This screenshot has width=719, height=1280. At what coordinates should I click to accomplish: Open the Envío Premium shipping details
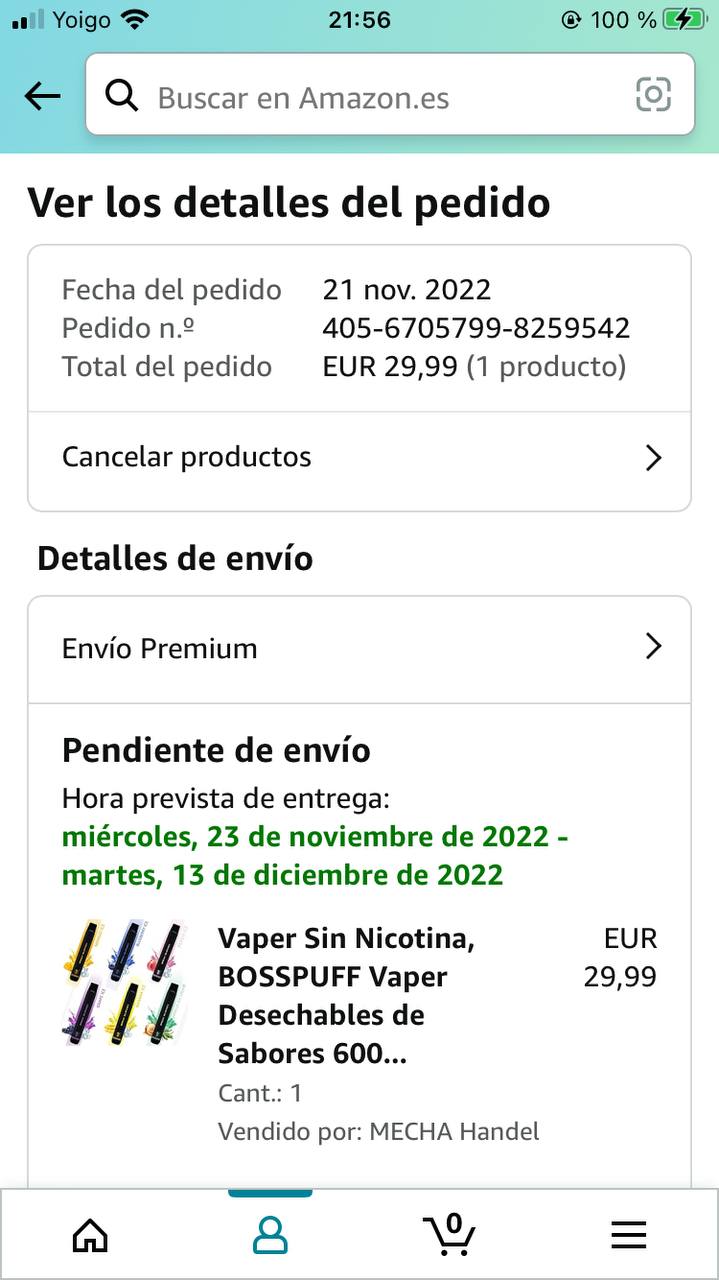tap(359, 648)
